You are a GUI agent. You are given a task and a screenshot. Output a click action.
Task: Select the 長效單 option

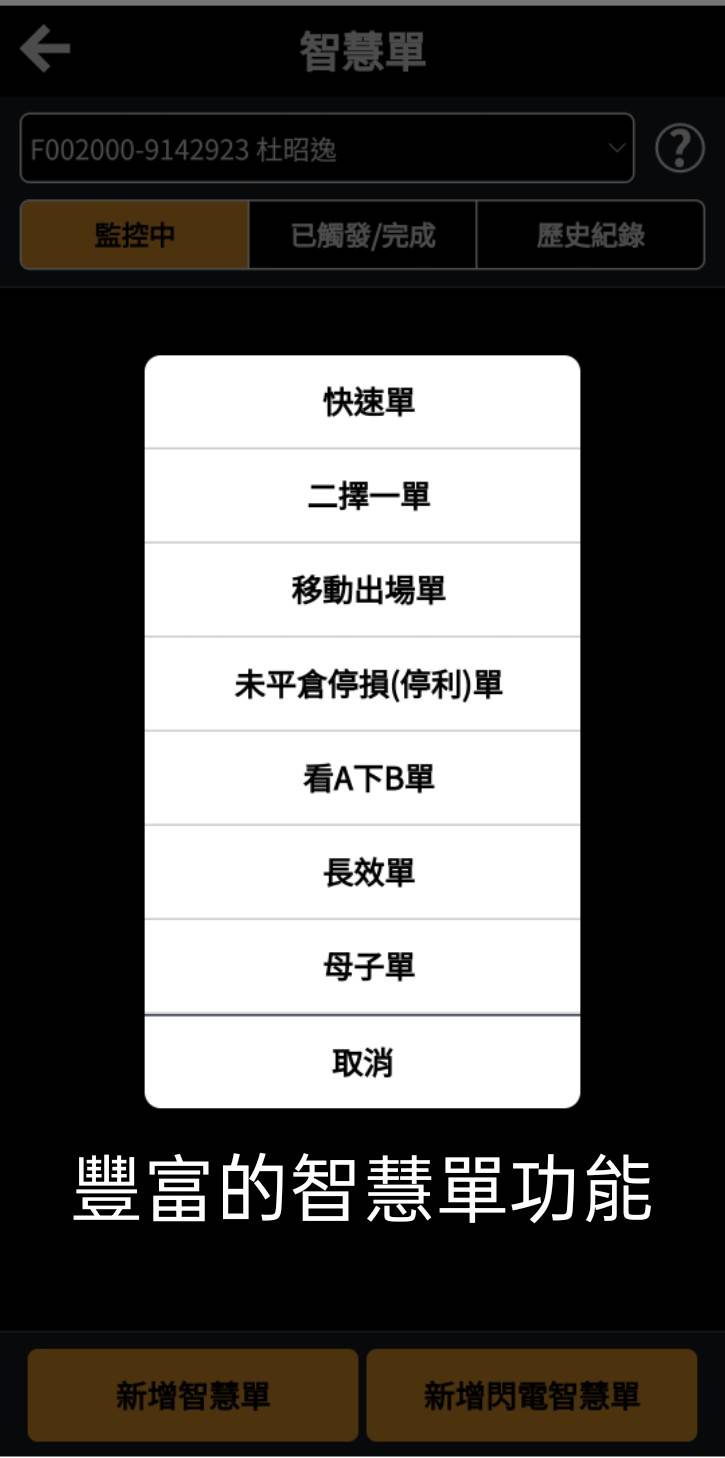tap(362, 872)
